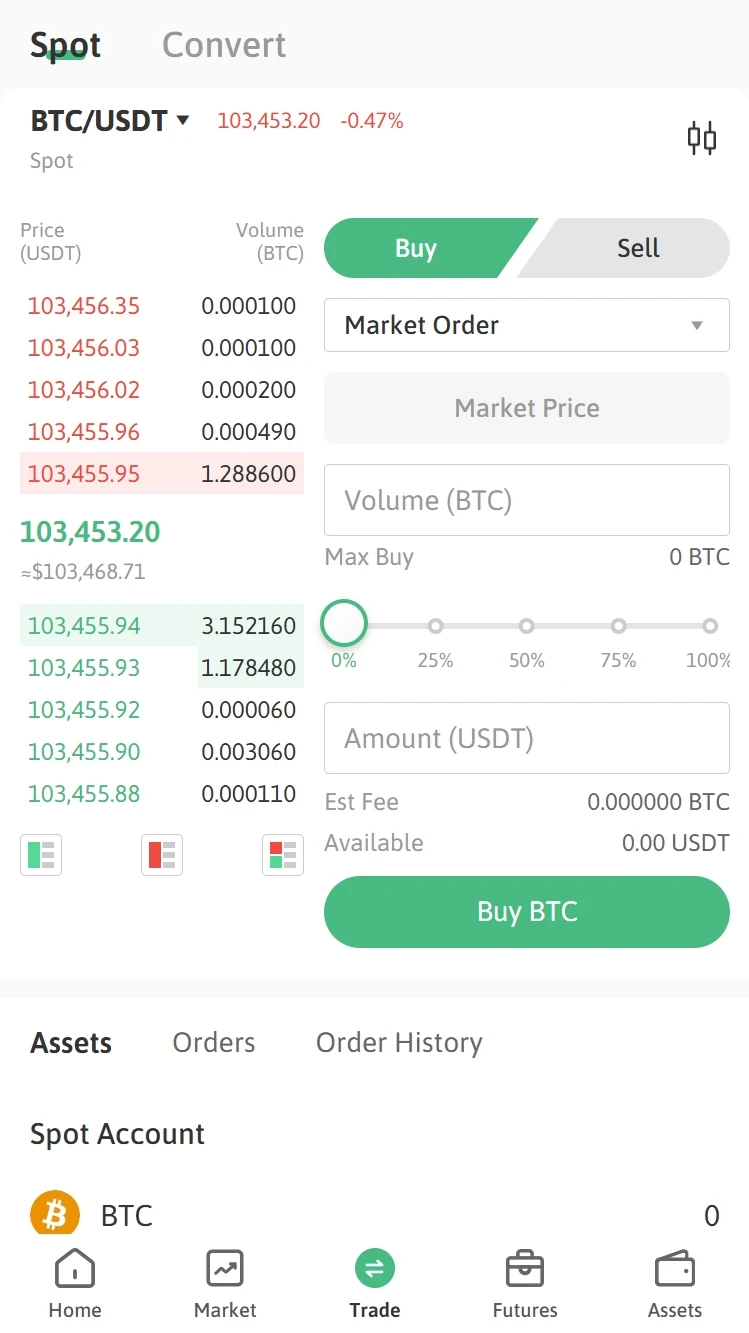Image resolution: width=749 pixels, height=1333 pixels.
Task: Select the sells-only order book layout icon
Action: (161, 855)
